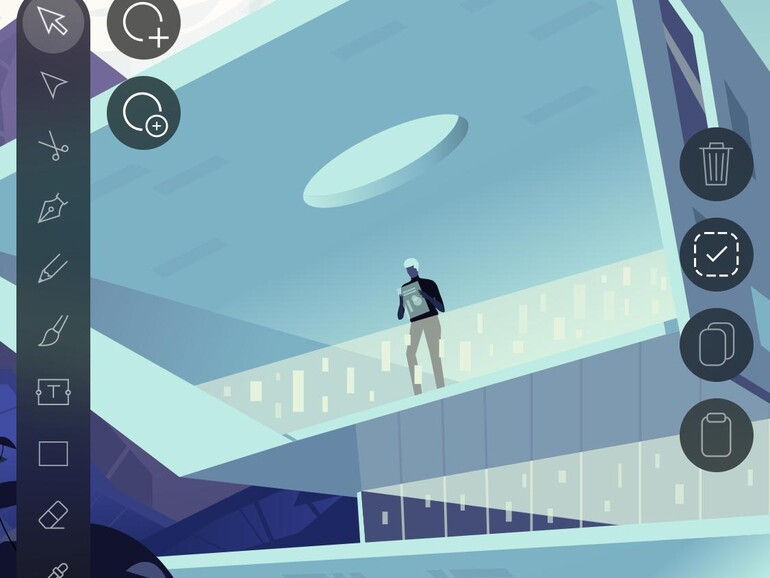Tap the lasso duplicate-selection button

coord(144,113)
